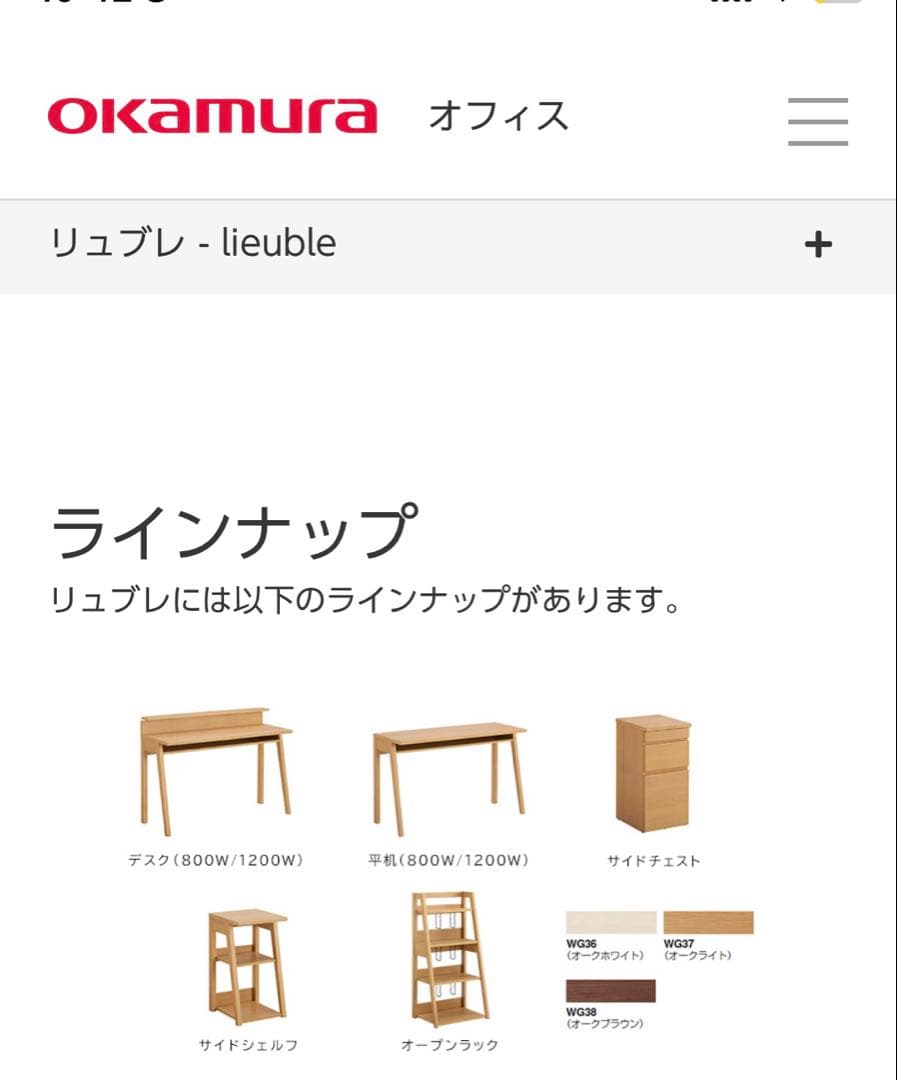897x1080 pixels.
Task: Go to the Okamura home page
Action: [212, 117]
